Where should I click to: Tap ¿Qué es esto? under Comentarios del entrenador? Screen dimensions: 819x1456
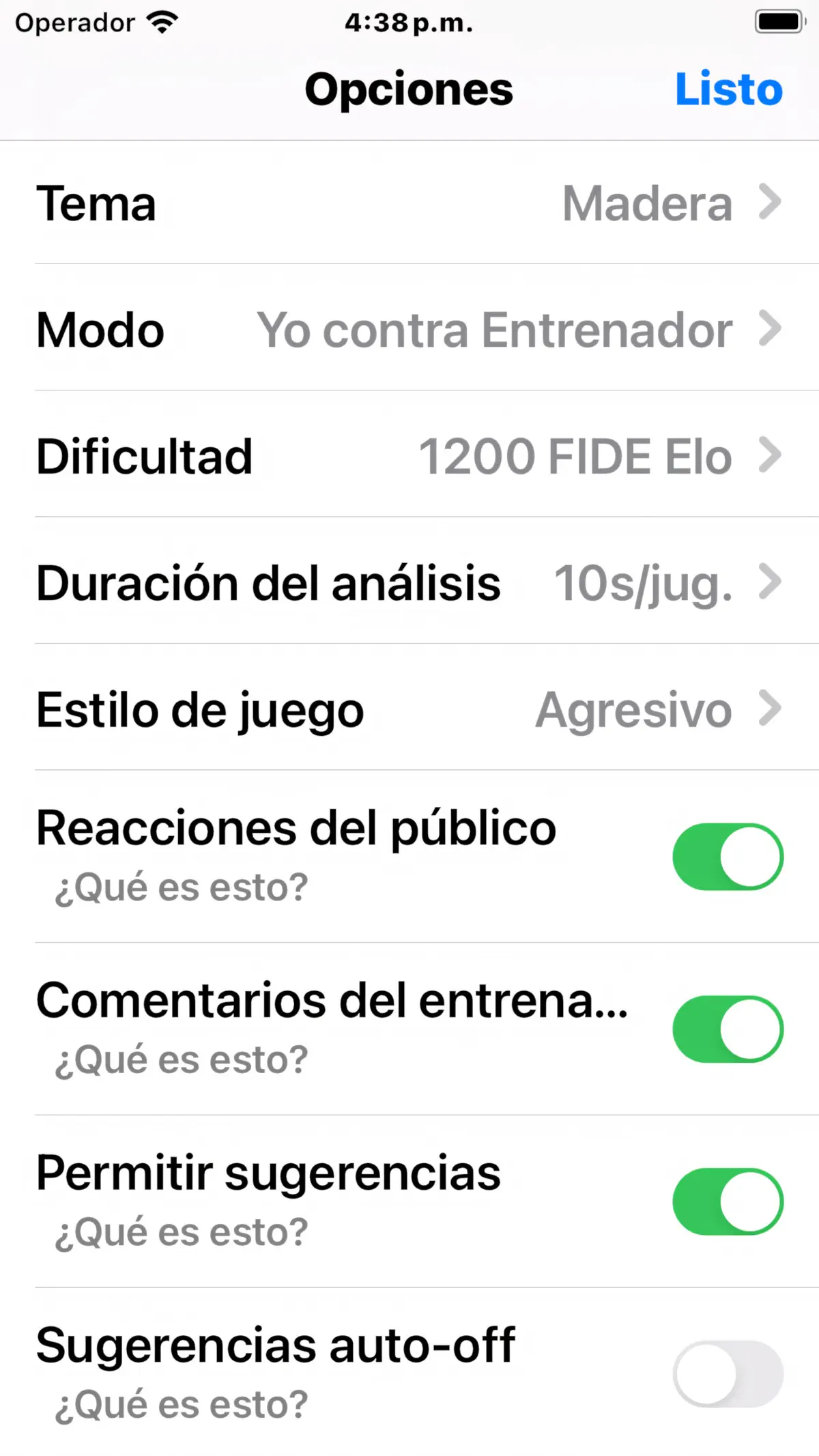click(x=182, y=1060)
